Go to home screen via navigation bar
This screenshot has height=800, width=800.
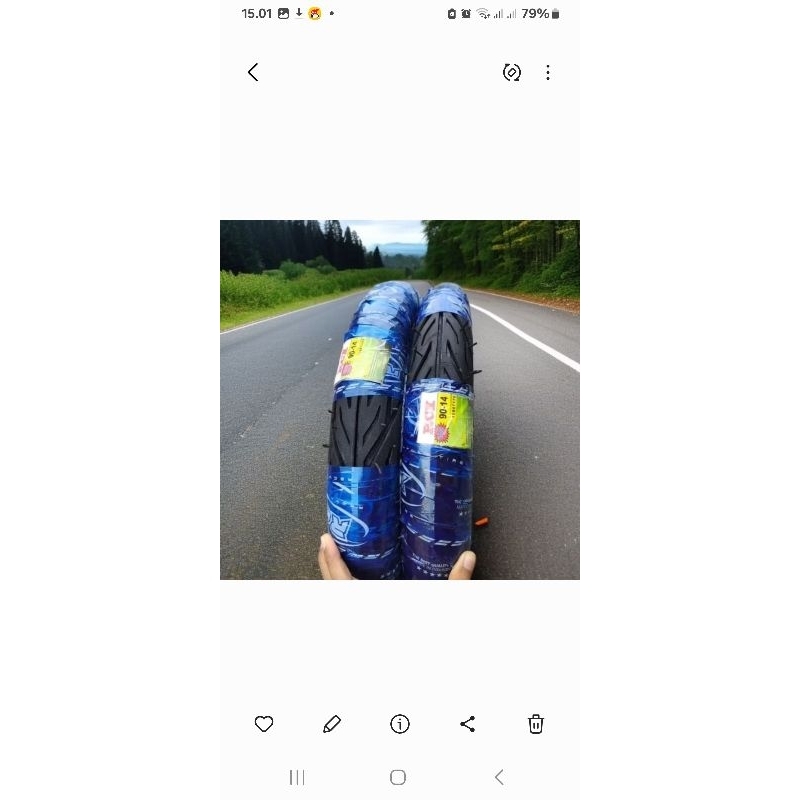[398, 777]
